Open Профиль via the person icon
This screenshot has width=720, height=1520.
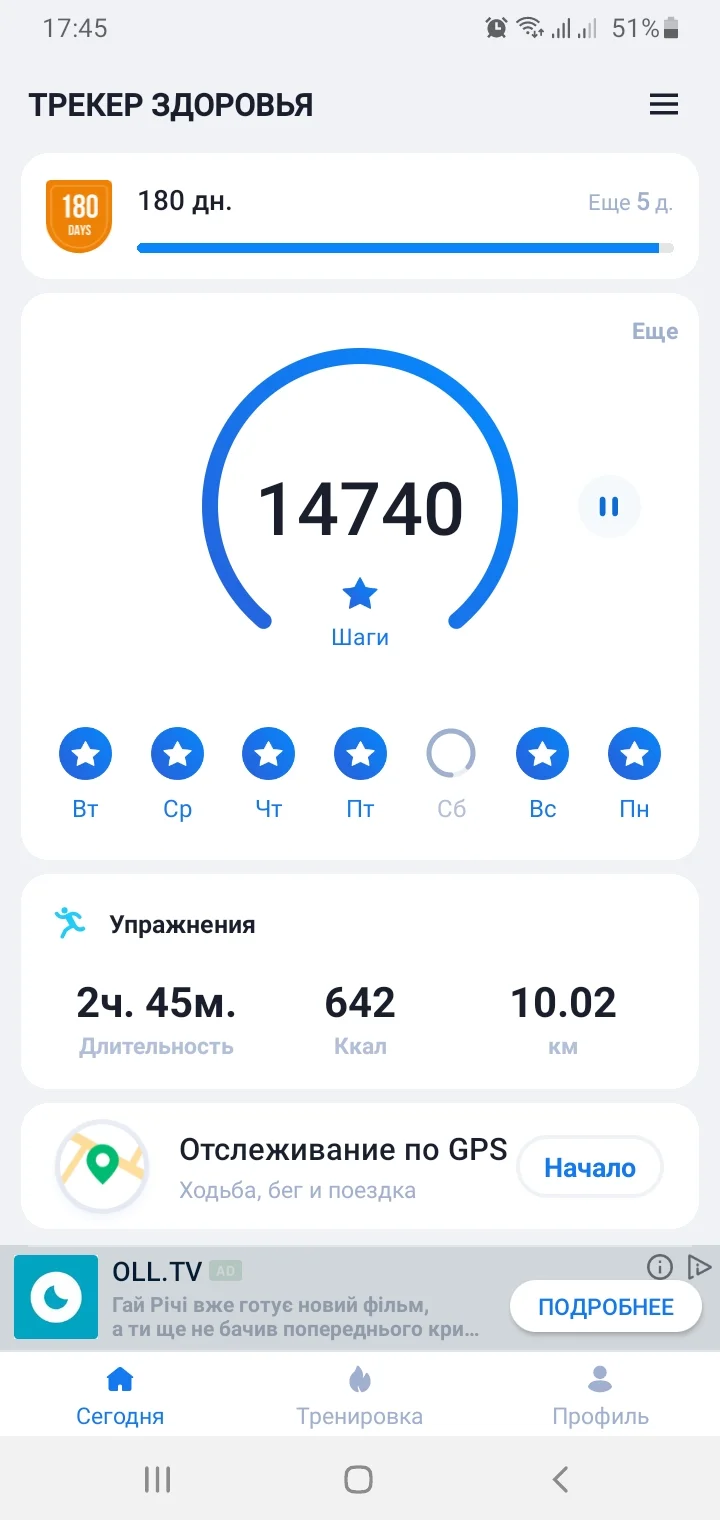pos(599,1377)
